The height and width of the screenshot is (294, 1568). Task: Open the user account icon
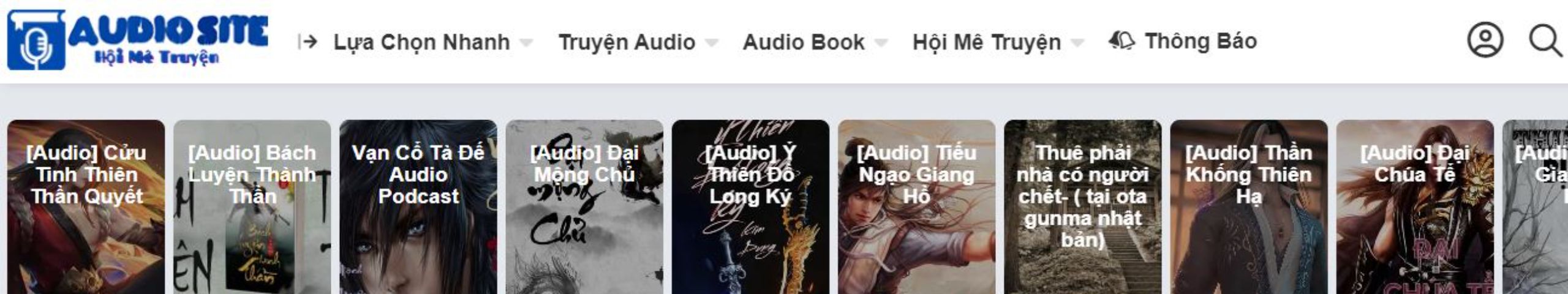point(1485,40)
